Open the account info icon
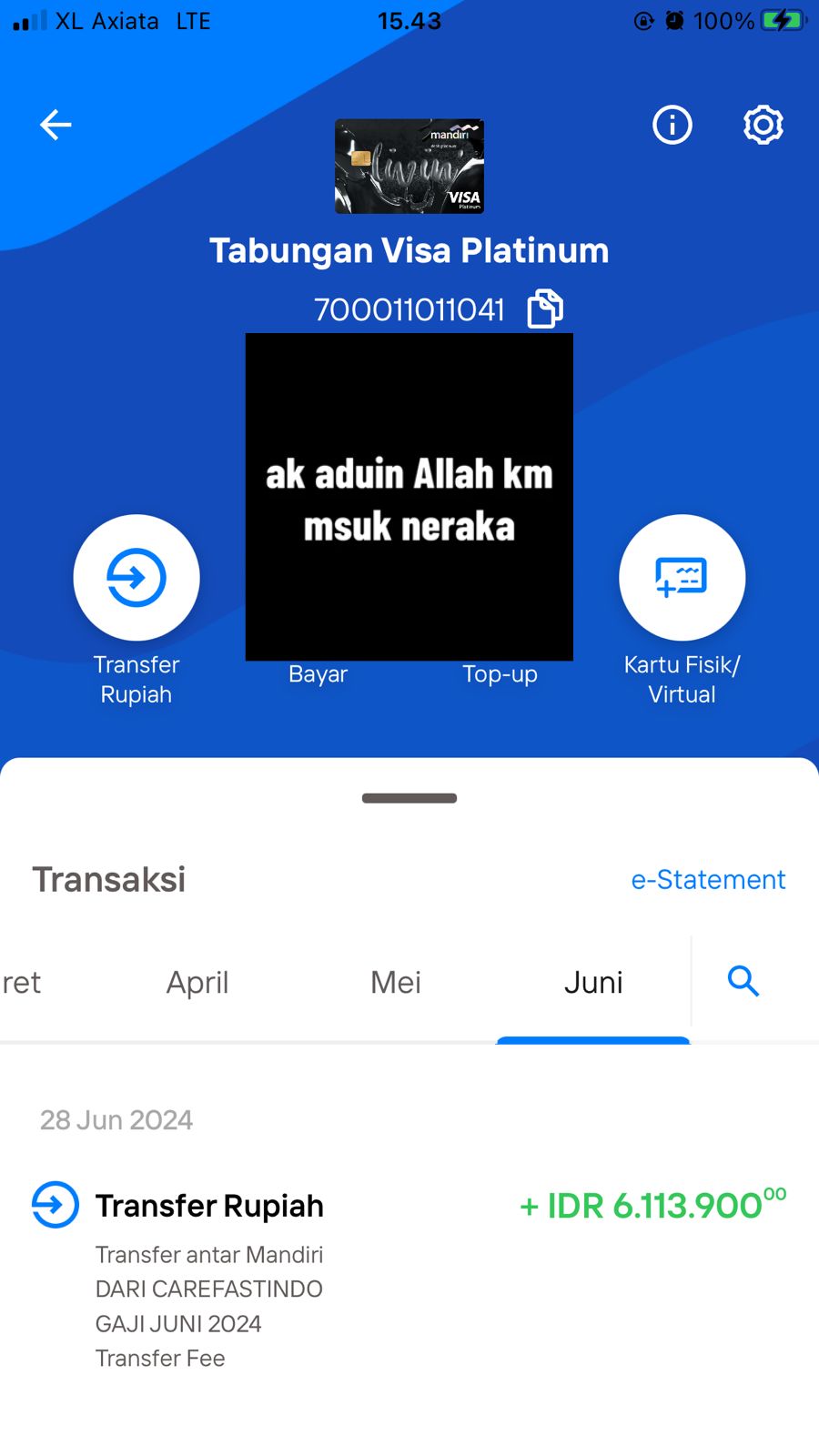Viewport: 819px width, 1456px height. coord(672,125)
